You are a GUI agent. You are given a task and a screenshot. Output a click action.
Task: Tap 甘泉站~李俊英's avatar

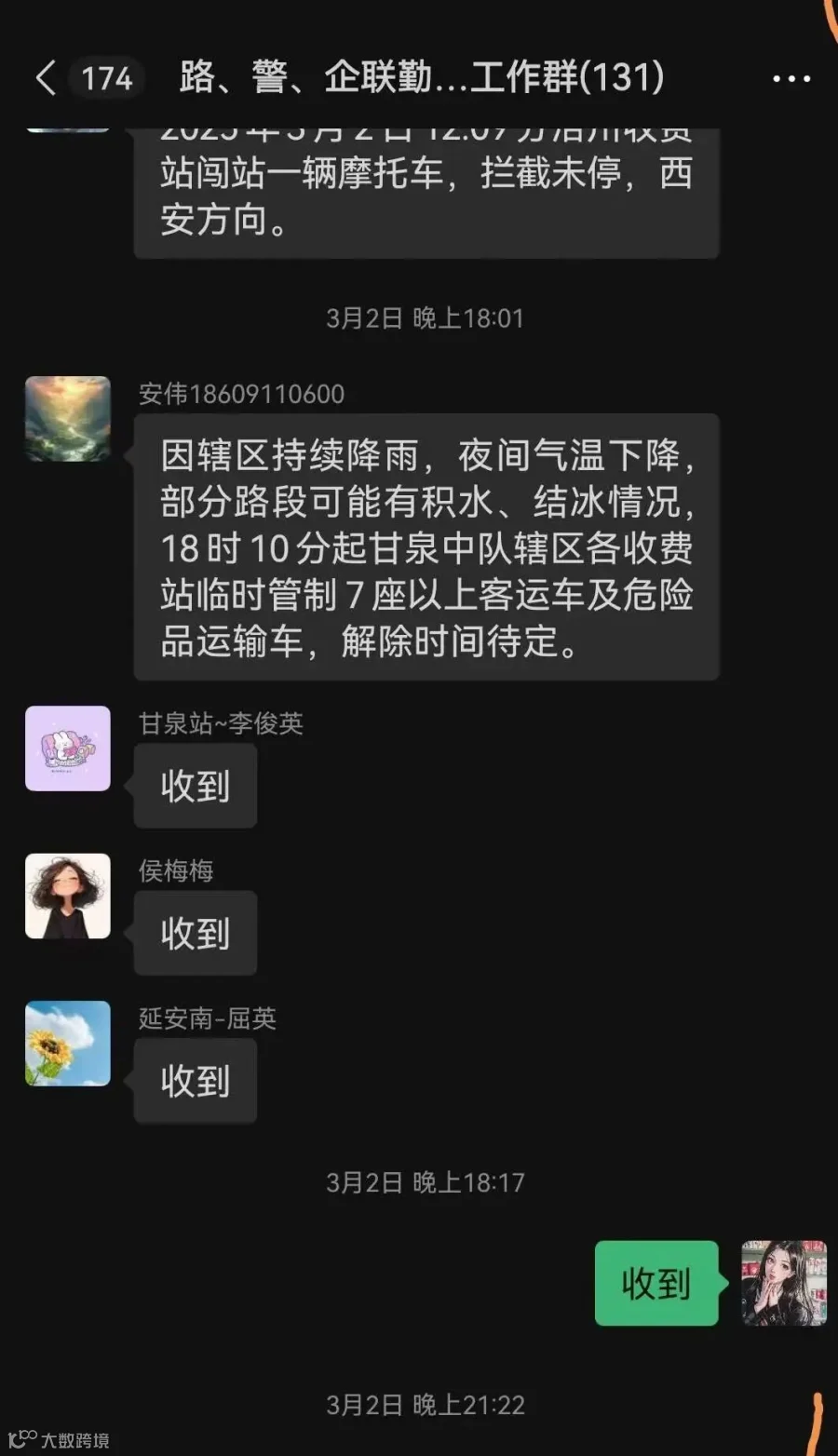point(68,748)
